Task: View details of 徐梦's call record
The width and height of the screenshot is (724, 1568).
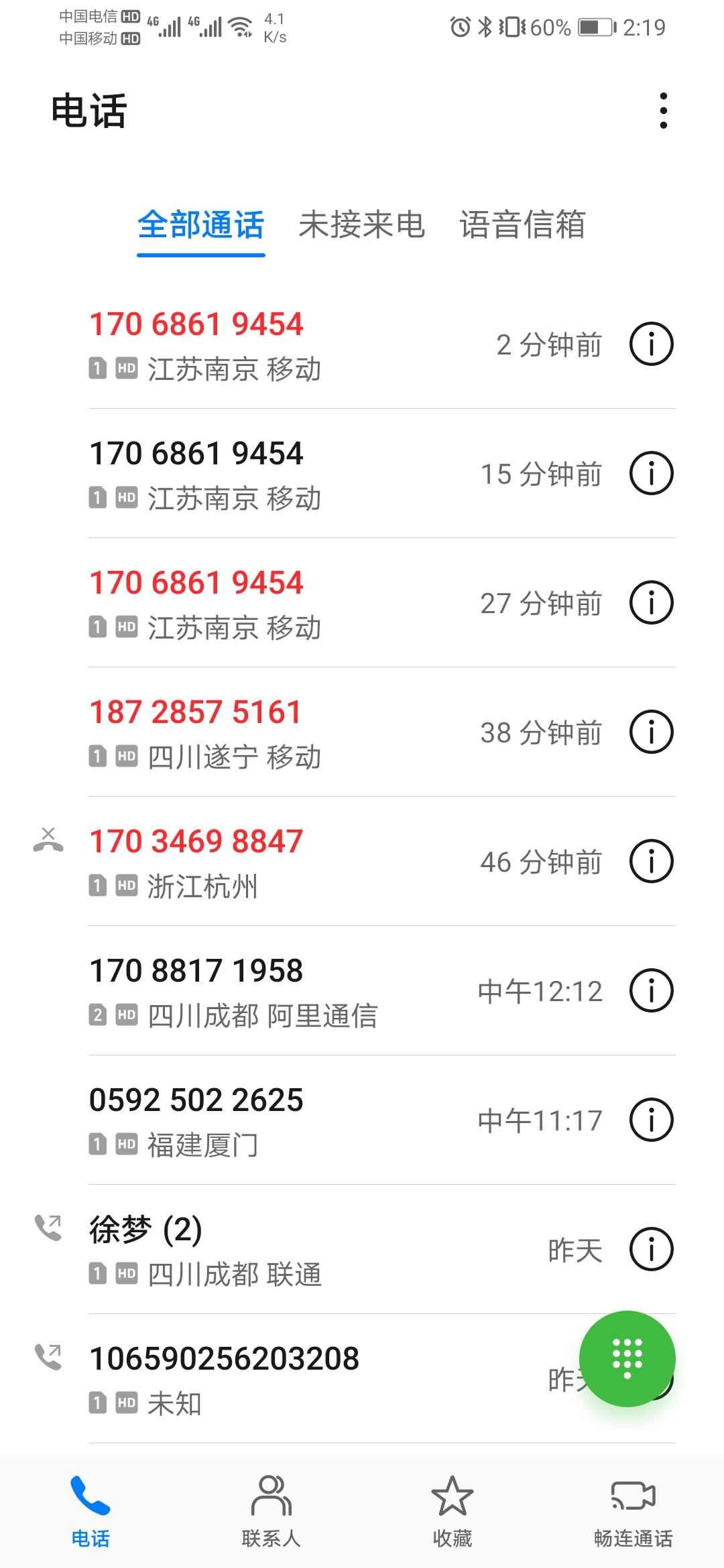Action: click(651, 1249)
